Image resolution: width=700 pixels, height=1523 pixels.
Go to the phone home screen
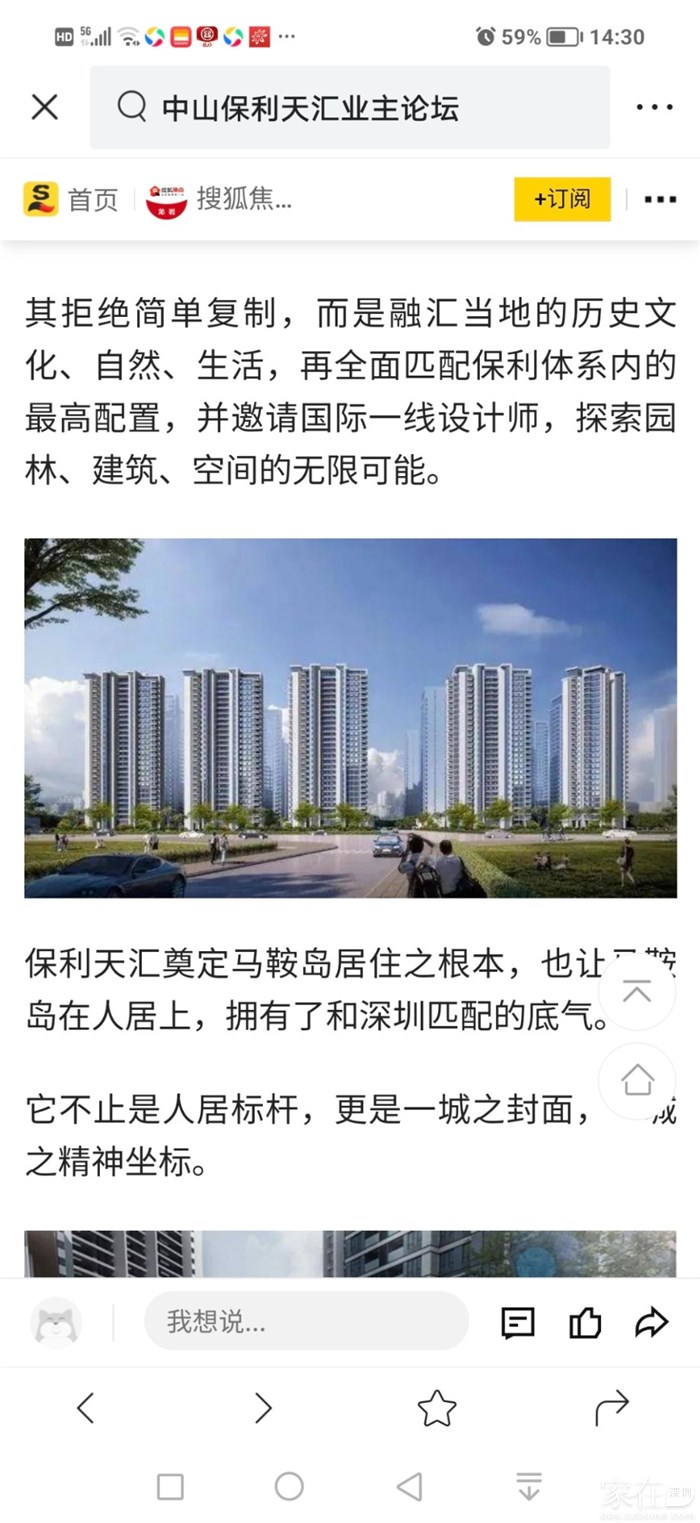pos(289,1487)
